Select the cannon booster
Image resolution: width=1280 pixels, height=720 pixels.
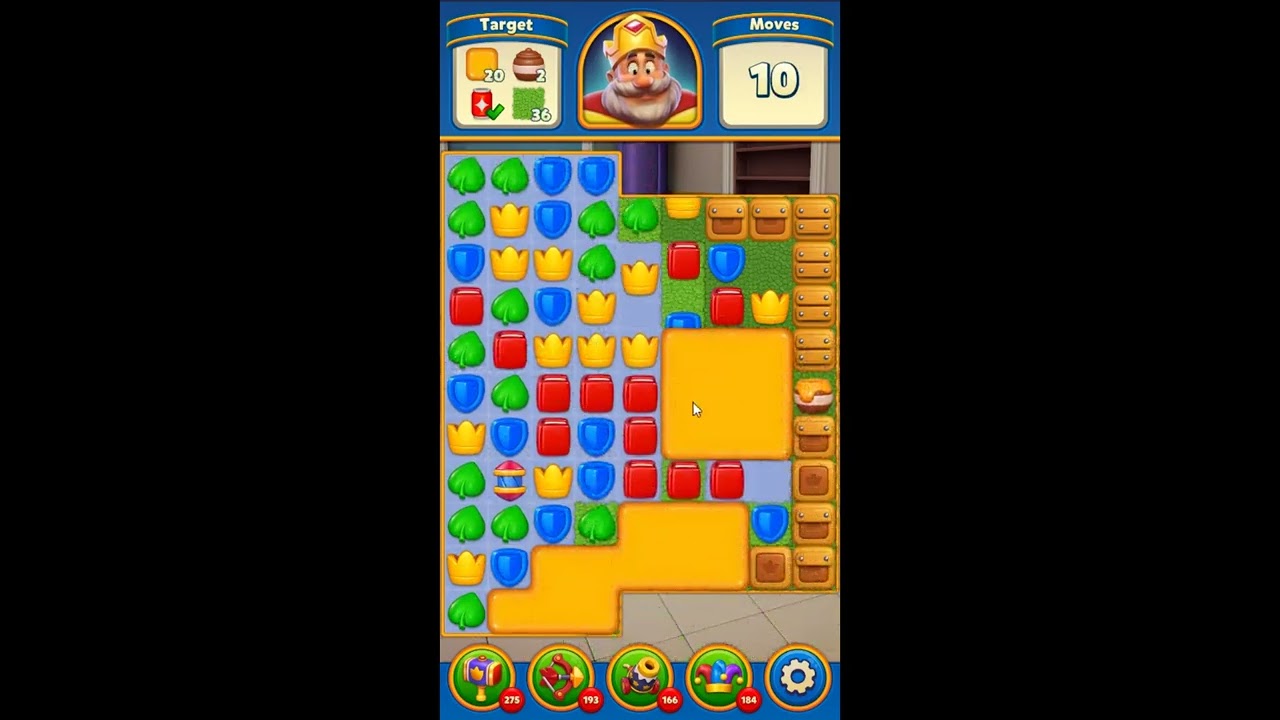click(x=639, y=677)
